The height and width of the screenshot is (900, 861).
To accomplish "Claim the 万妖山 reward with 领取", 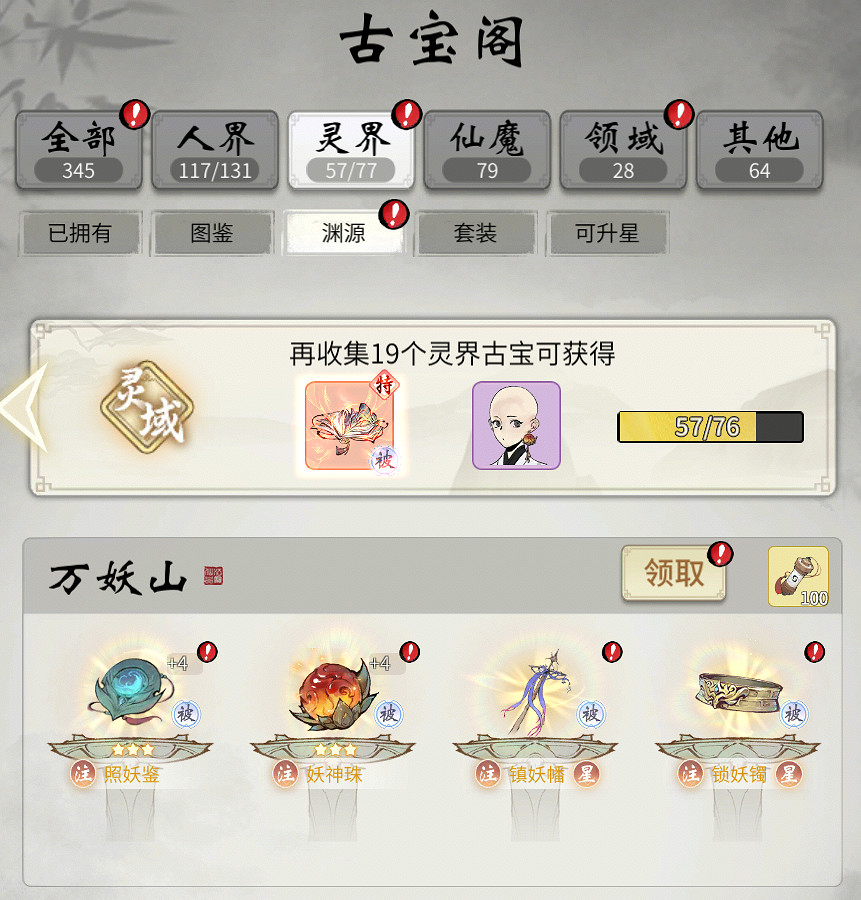I will tap(672, 573).
